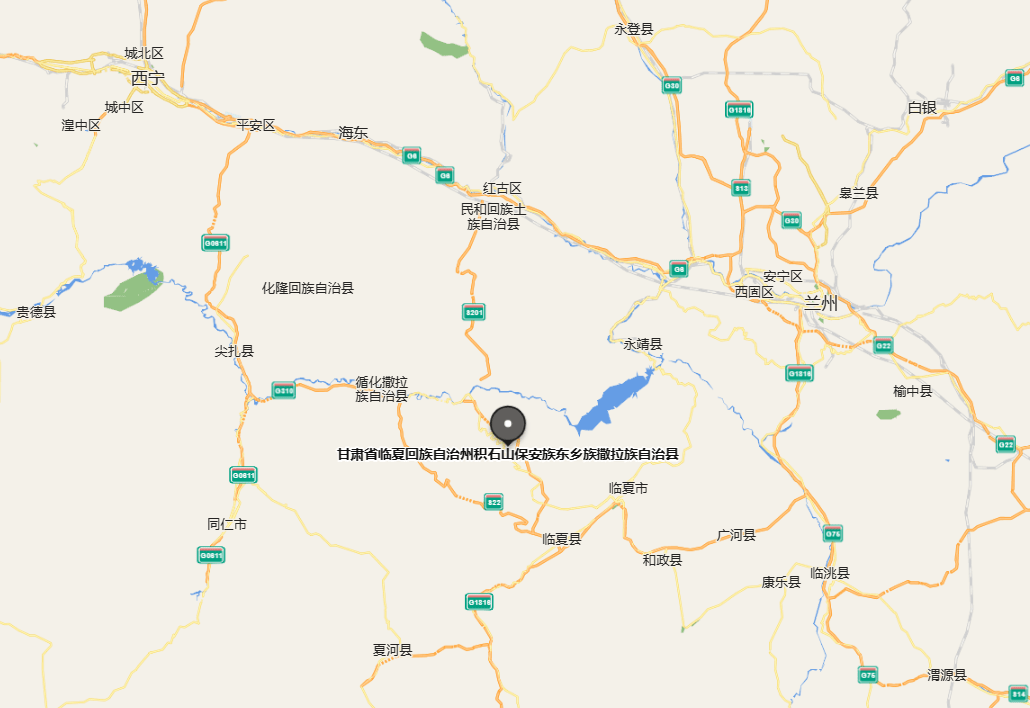Screen dimensions: 1030x708
Task: Tap the location pin marker for 积石山
Action: (508, 426)
